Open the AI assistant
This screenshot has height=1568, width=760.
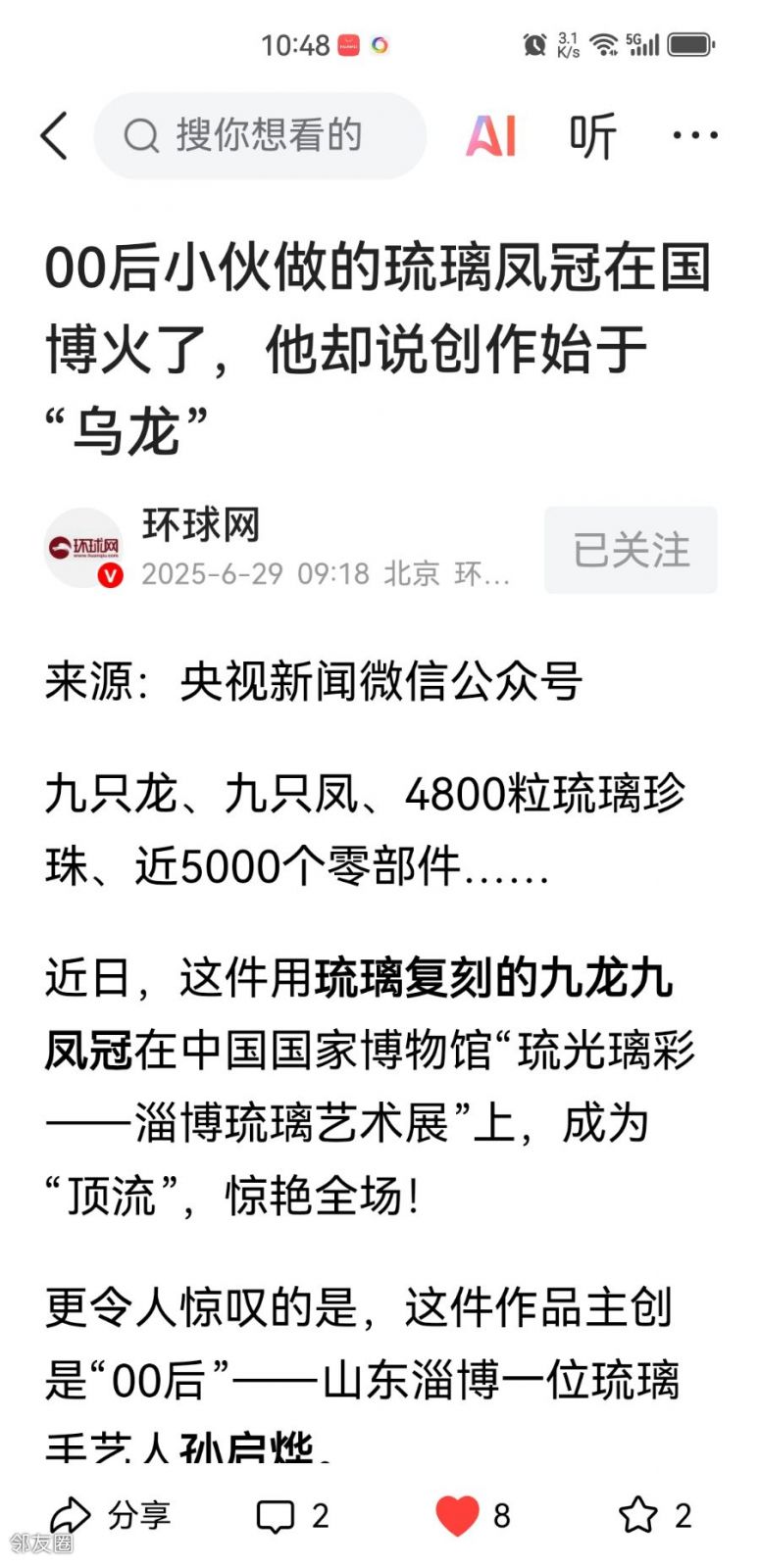490,135
